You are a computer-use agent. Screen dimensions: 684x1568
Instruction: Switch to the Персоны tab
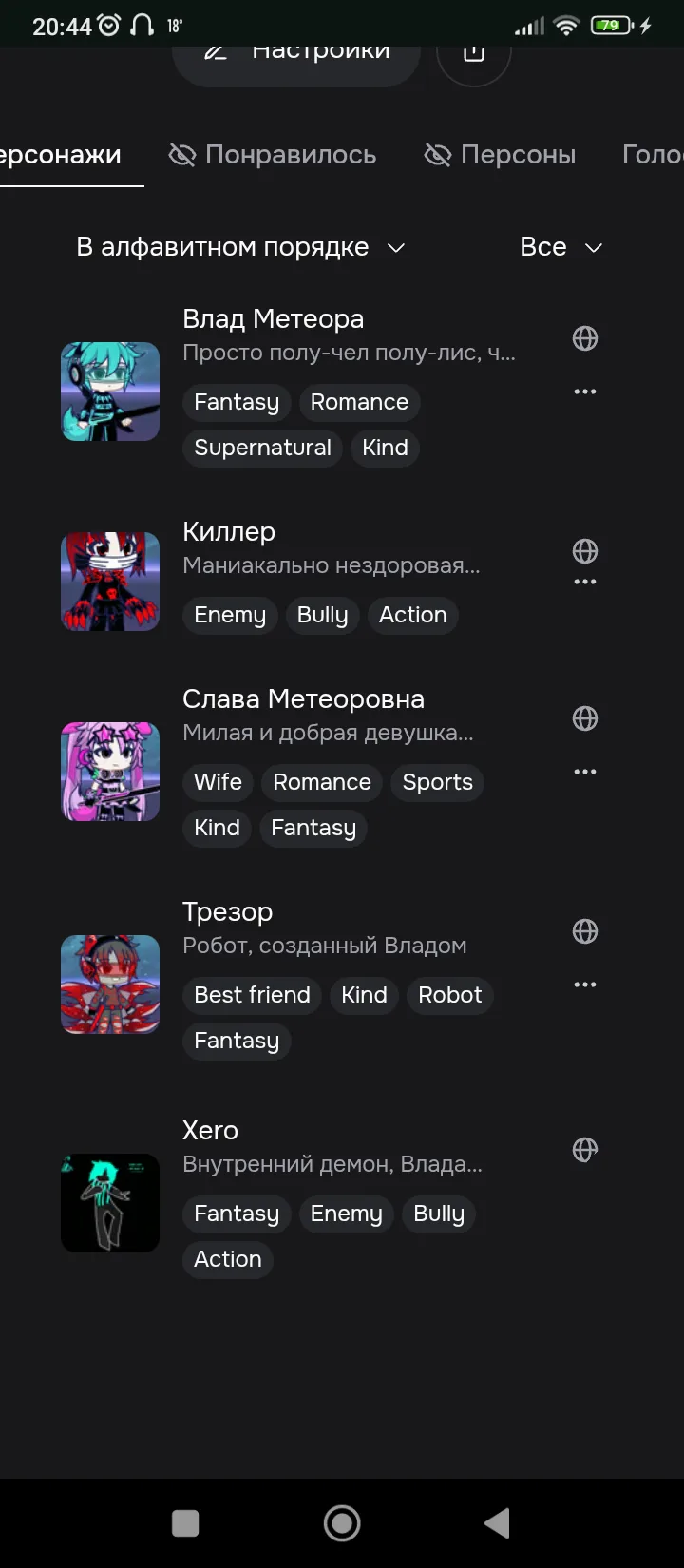[501, 155]
